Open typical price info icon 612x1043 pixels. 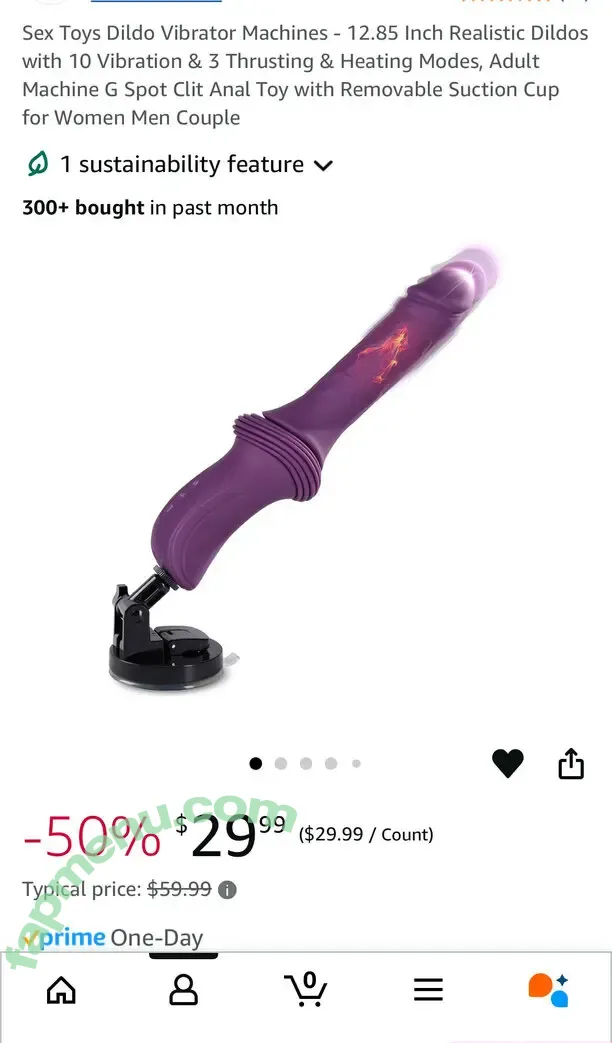(228, 890)
